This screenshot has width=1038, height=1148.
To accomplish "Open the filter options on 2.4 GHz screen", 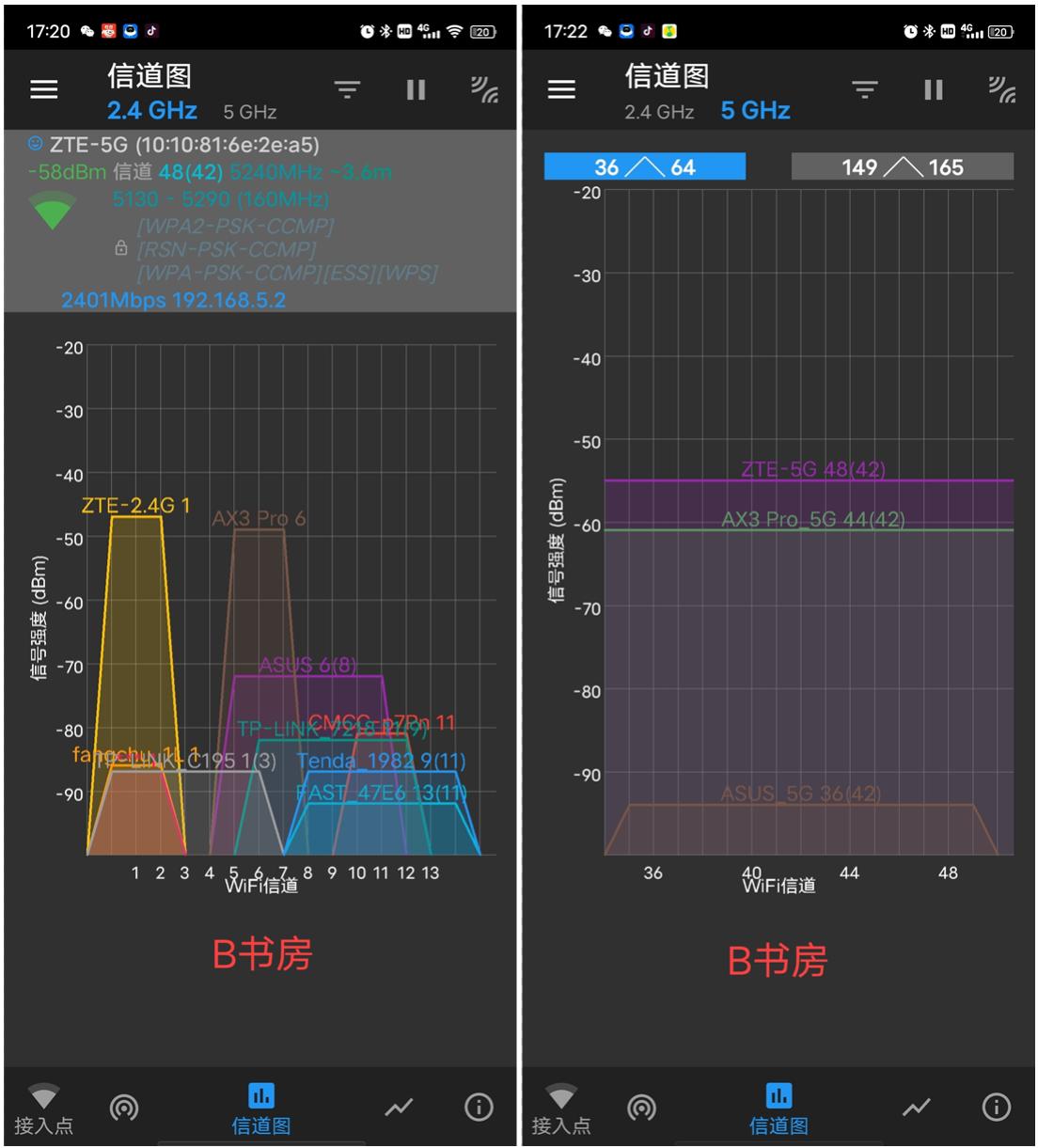I will pyautogui.click(x=347, y=89).
